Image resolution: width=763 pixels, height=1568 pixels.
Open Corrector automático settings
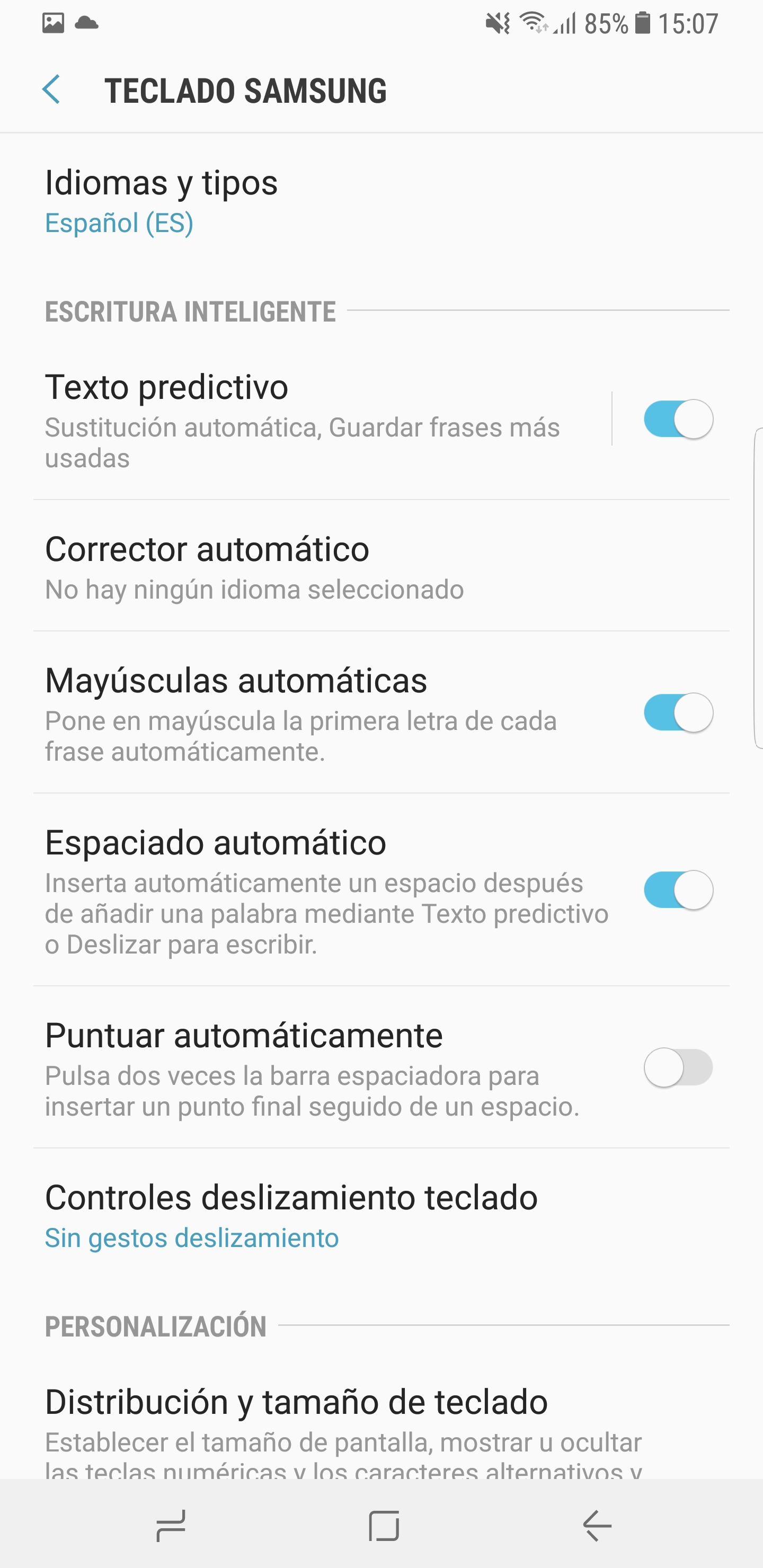click(381, 566)
